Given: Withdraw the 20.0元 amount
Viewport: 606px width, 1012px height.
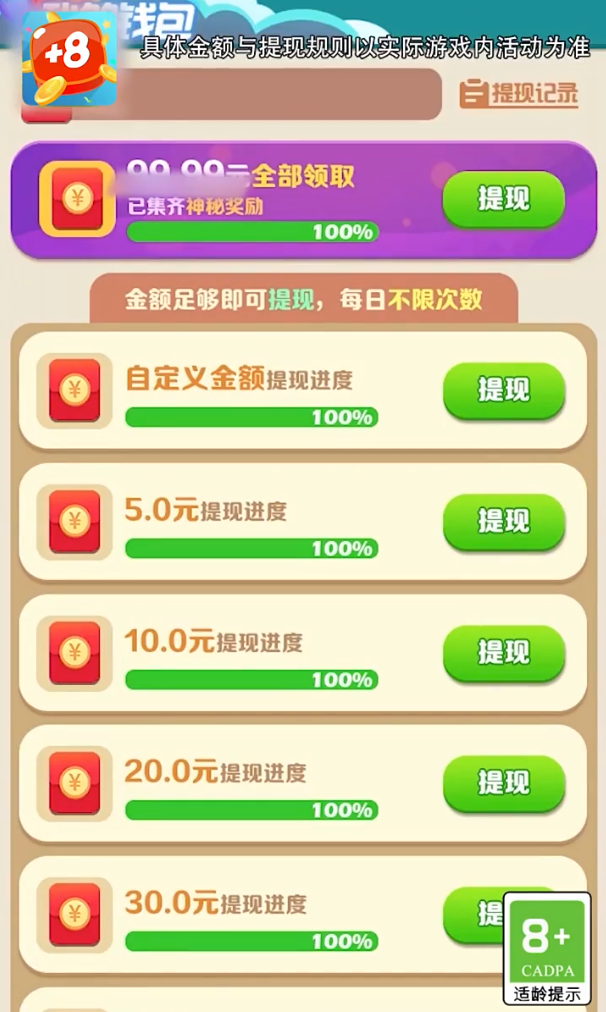Looking at the screenshot, I should [503, 783].
